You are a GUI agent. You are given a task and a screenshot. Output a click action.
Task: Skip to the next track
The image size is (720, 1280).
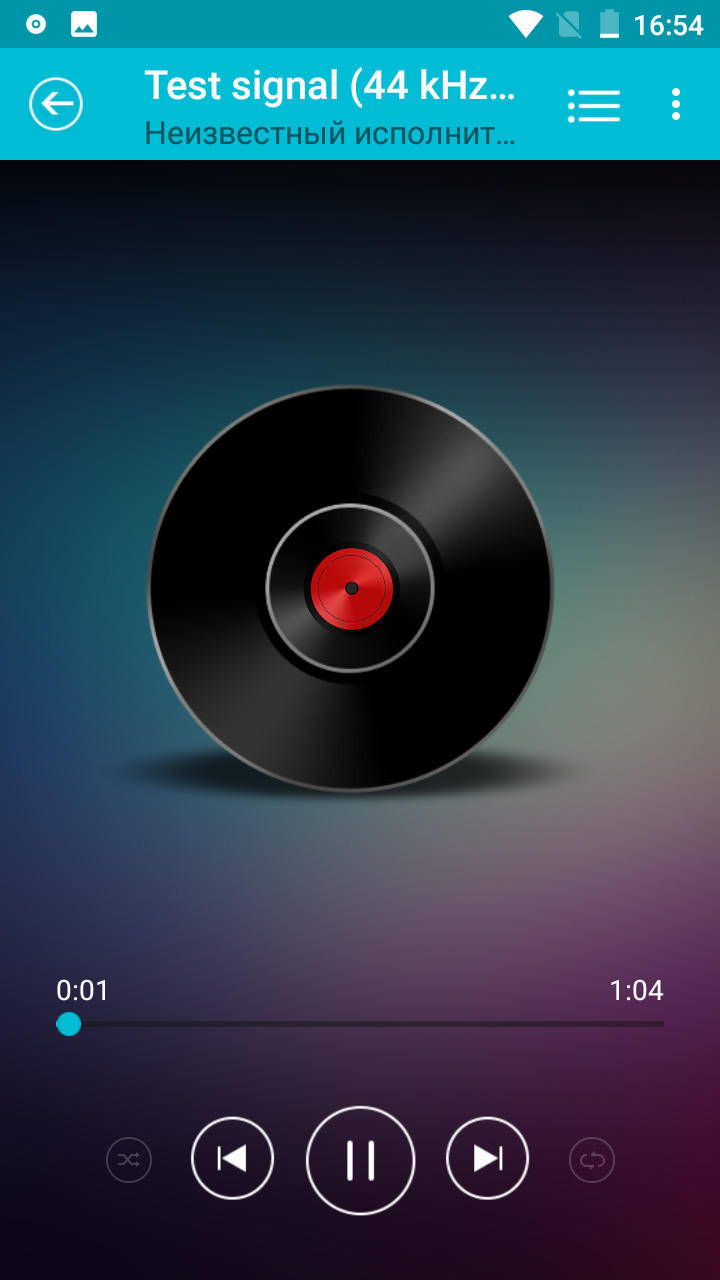487,1158
